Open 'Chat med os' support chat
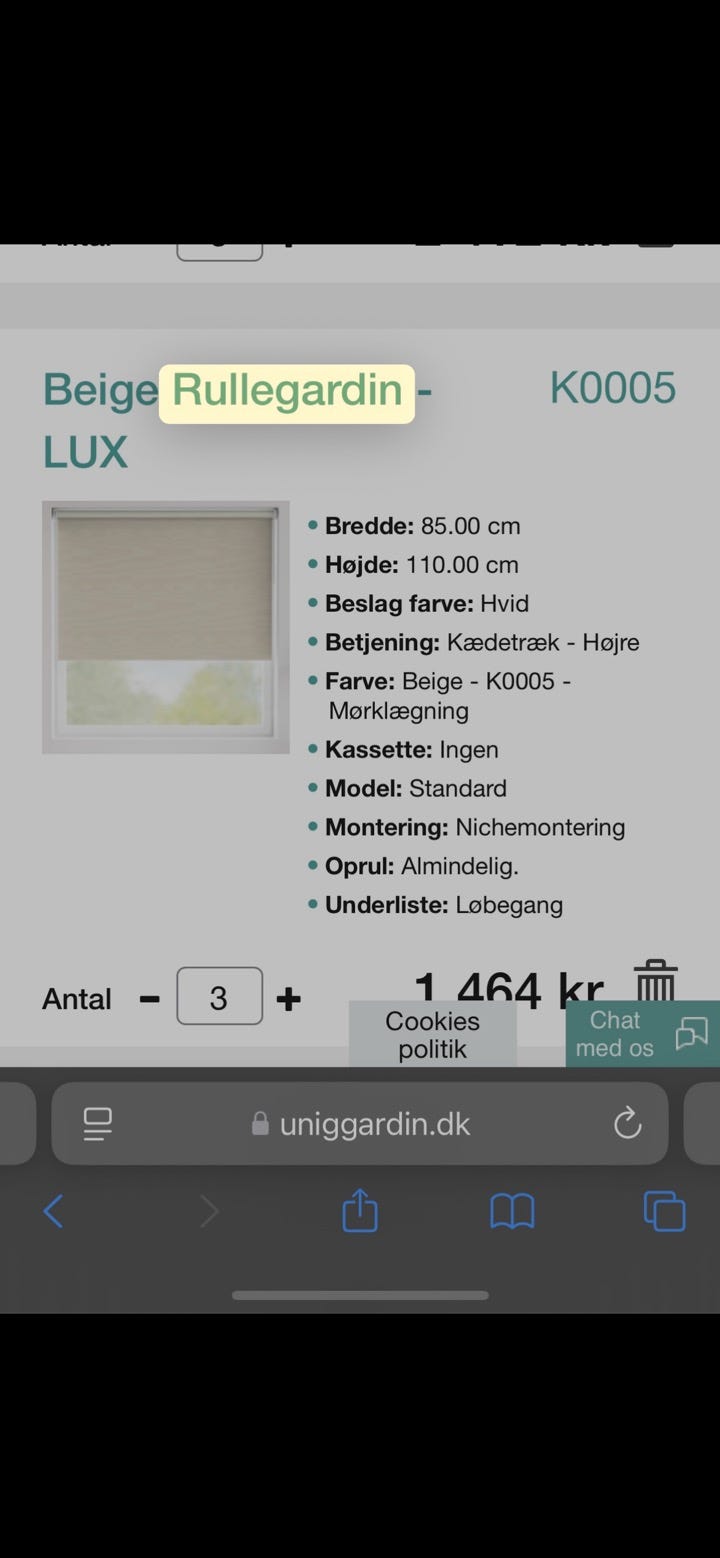 [x=615, y=1035]
